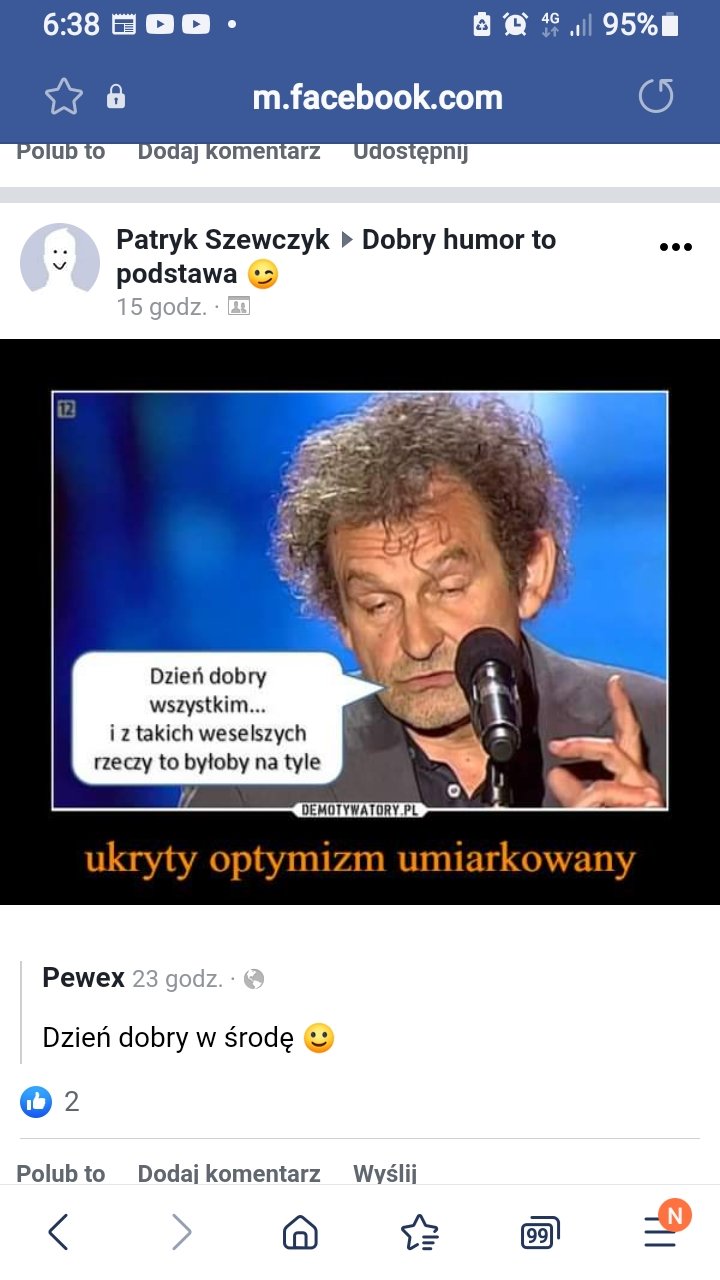Open browser hamburger menu

point(660,1232)
